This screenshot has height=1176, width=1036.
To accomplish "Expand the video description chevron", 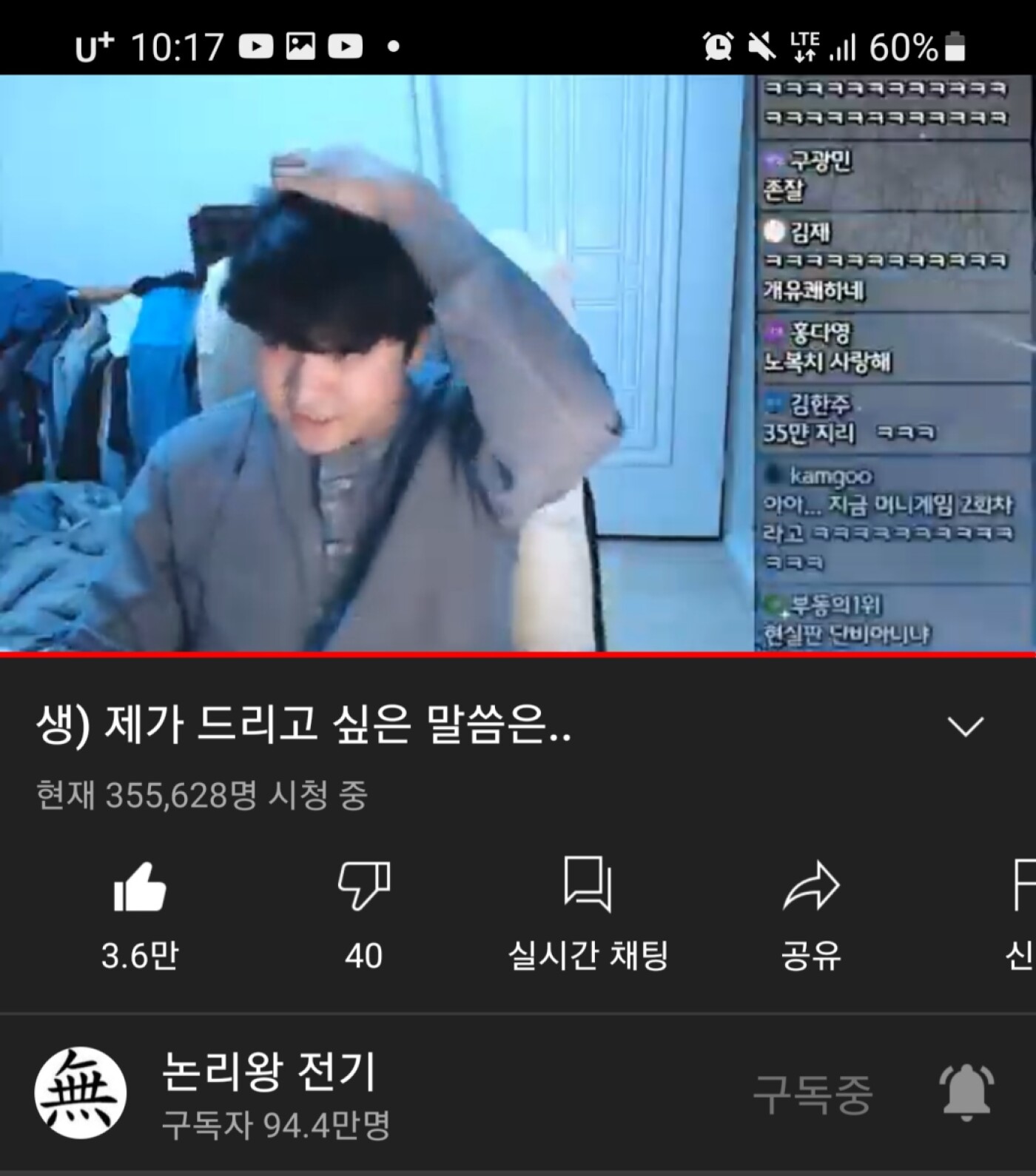I will pyautogui.click(x=966, y=727).
